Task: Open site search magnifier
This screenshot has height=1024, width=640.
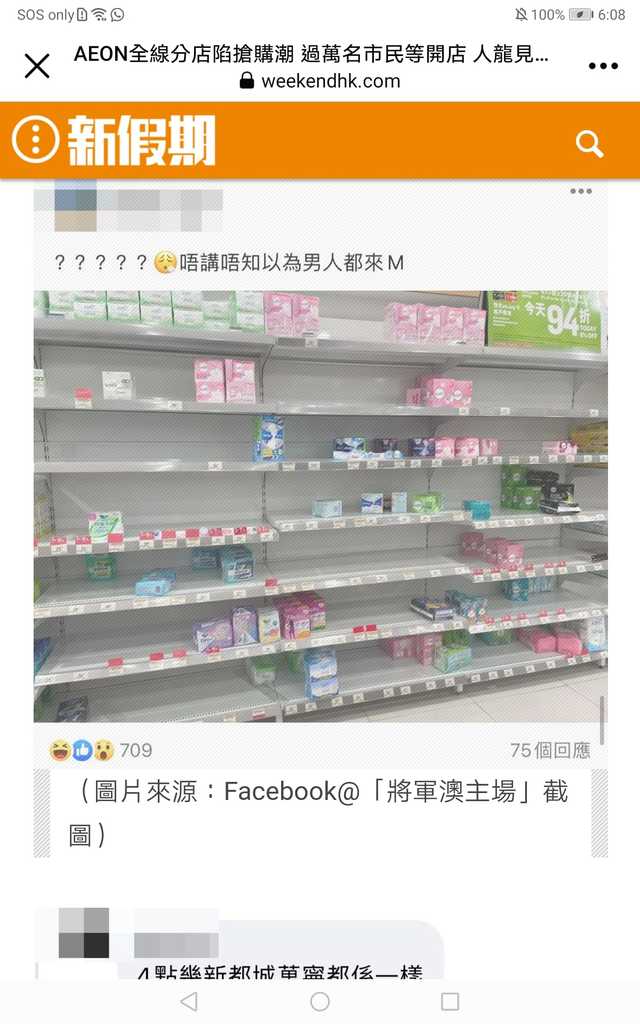Action: (x=590, y=144)
